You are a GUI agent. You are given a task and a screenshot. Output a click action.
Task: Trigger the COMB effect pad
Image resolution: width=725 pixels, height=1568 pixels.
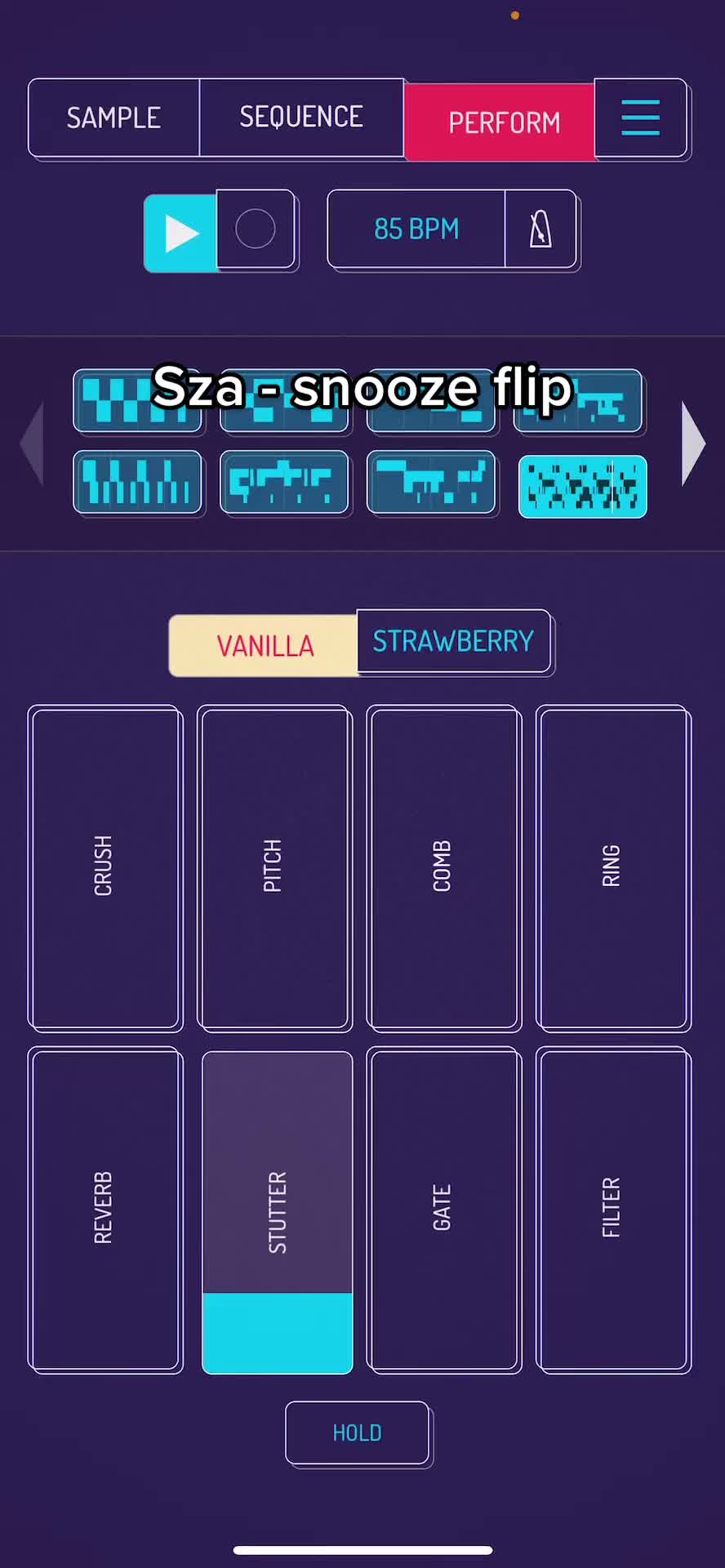coord(443,867)
